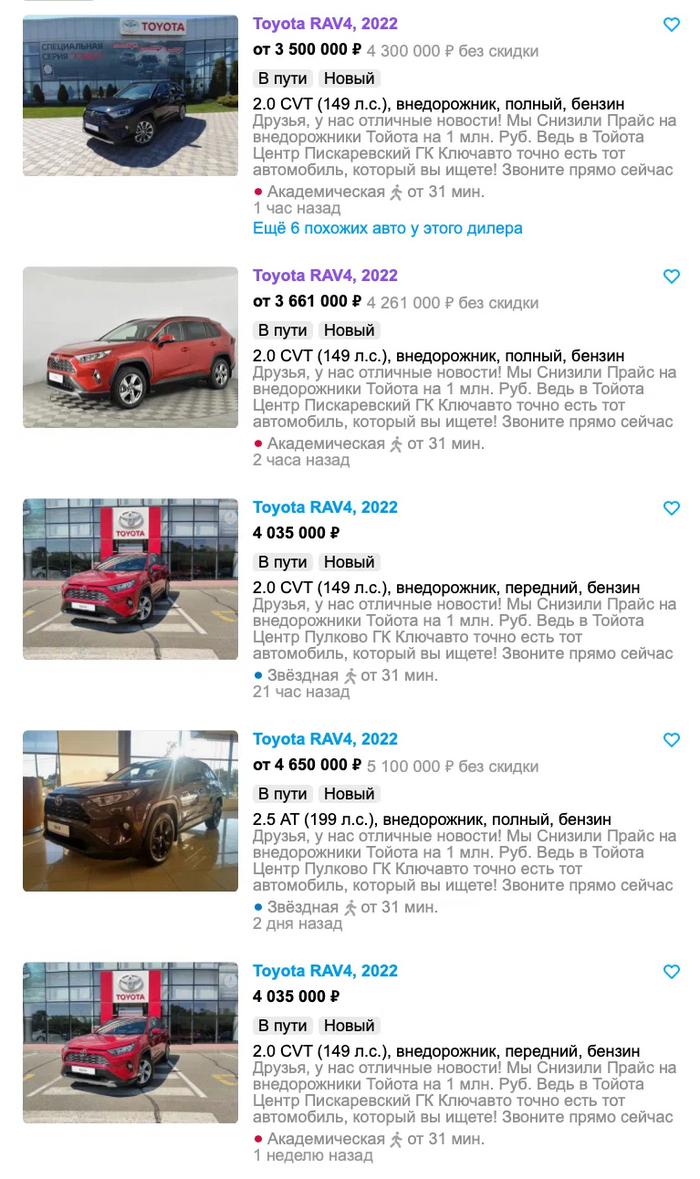The image size is (700, 1179).
Task: View the photo of the RAV4 from 3 661 000 ₽
Action: tap(131, 347)
